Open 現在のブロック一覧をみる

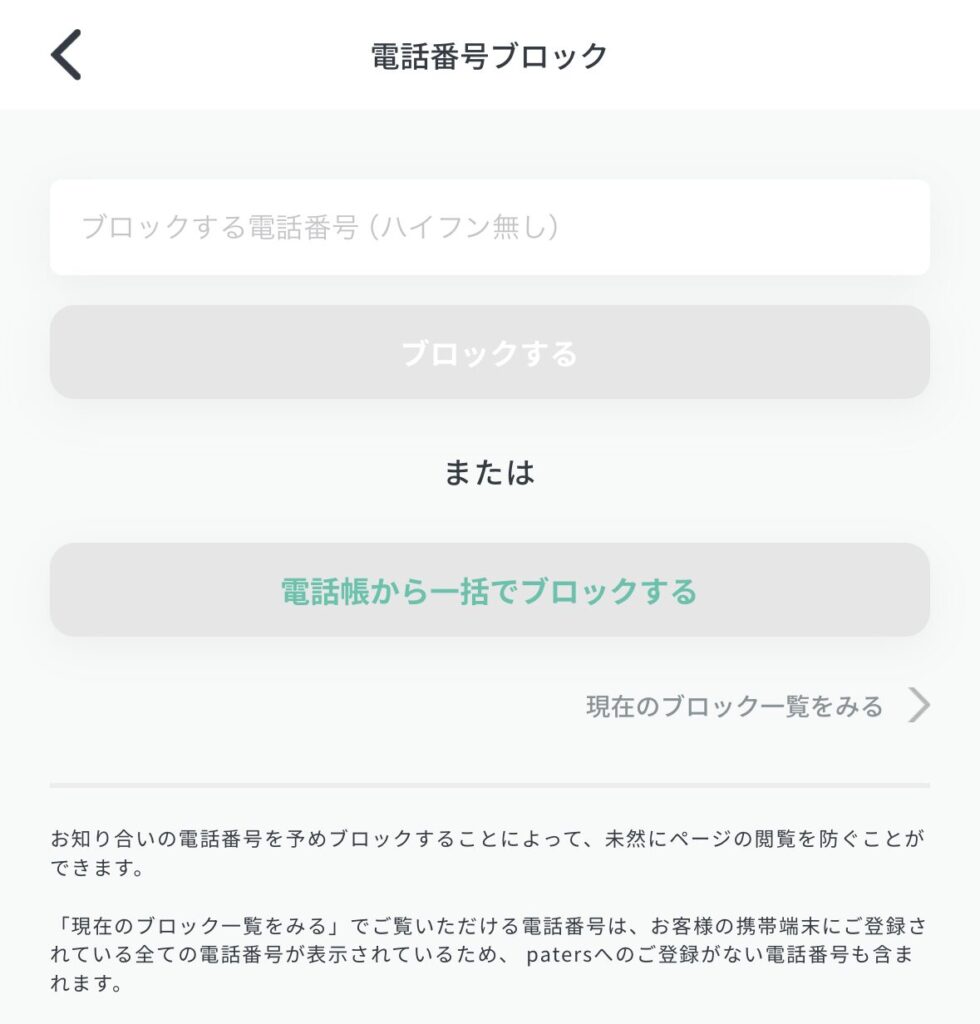(756, 707)
